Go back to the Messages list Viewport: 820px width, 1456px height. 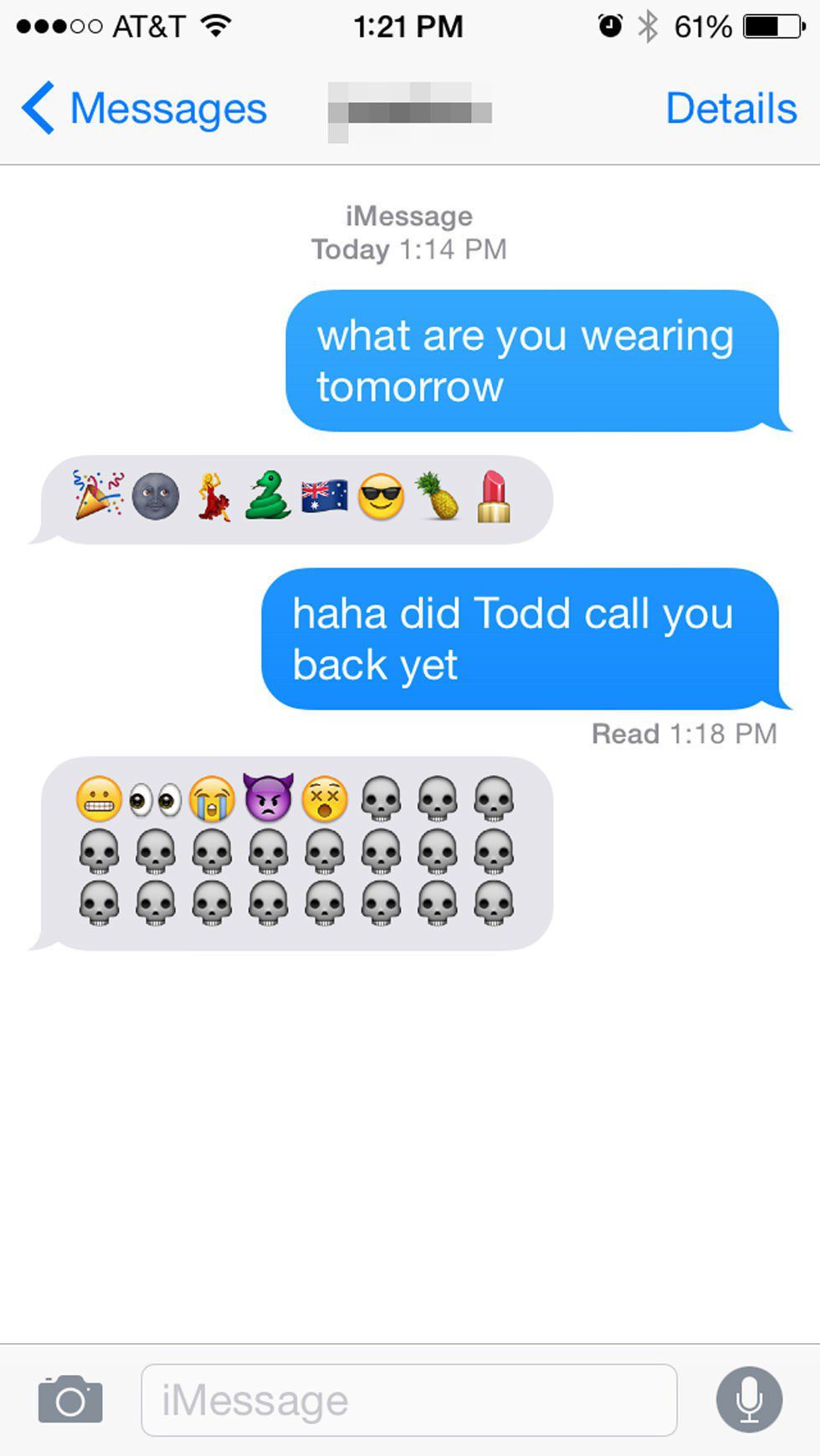(x=142, y=109)
